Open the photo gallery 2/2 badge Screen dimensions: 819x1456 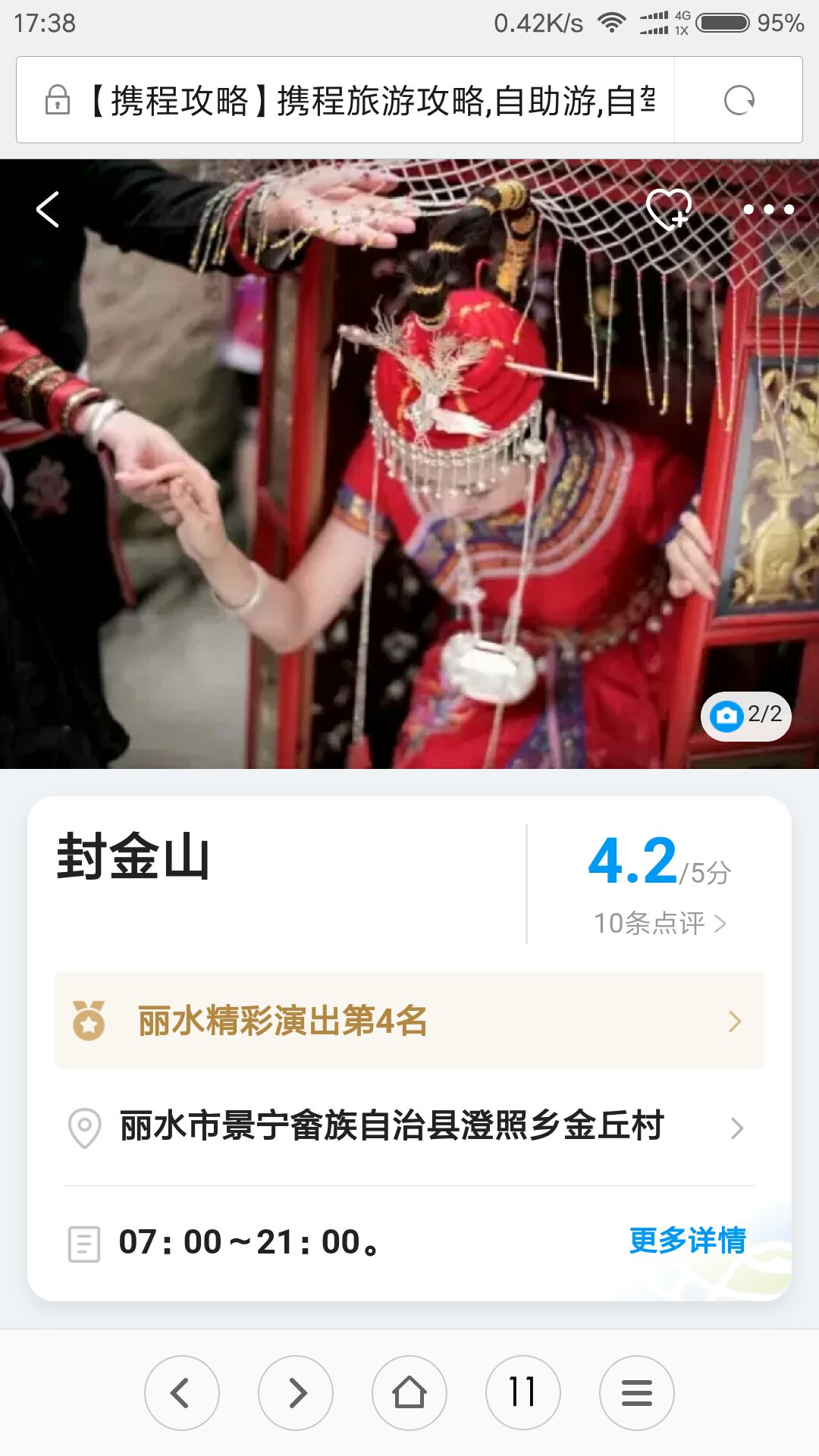point(746,715)
